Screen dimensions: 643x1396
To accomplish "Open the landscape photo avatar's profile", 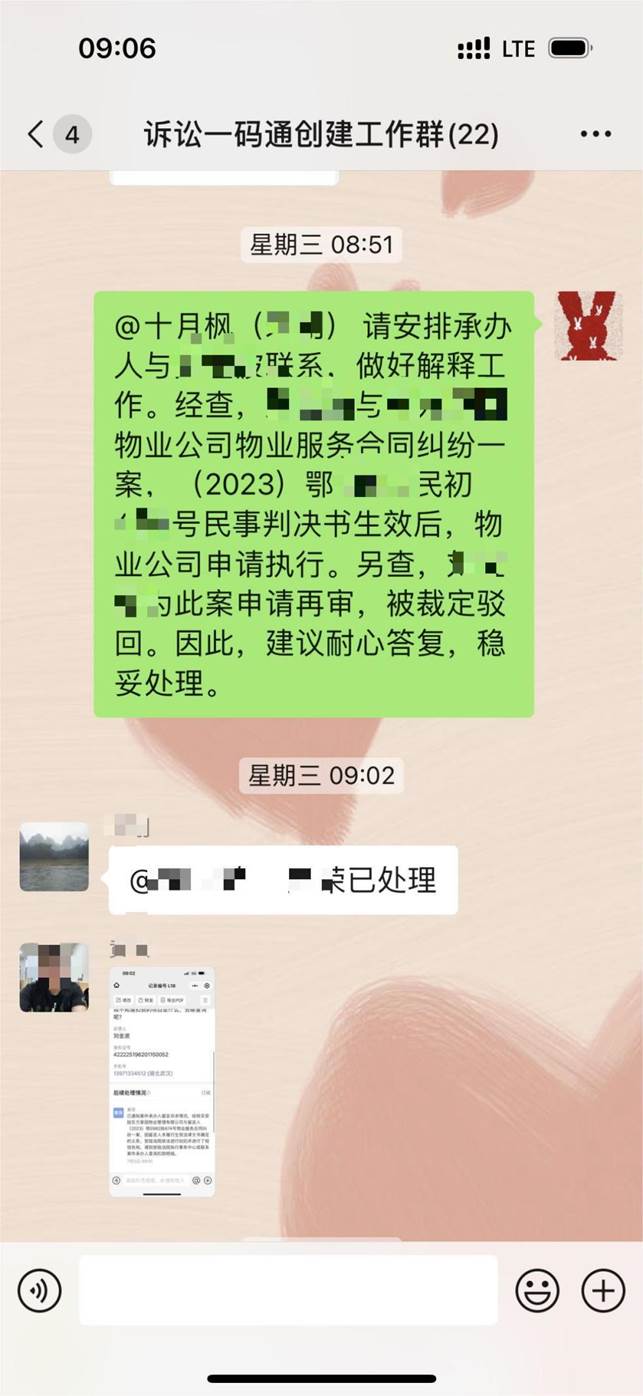I will tap(54, 857).
